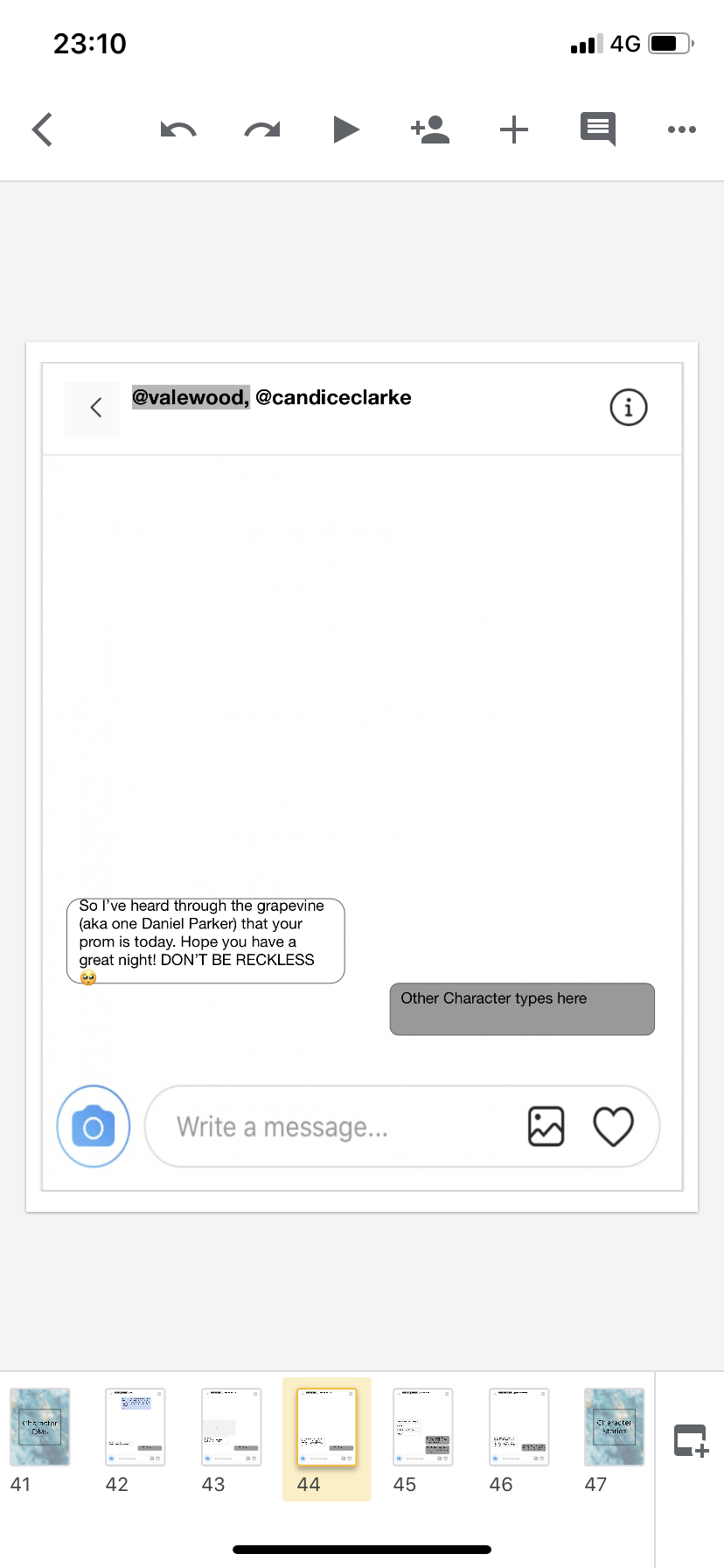Share with people via add-person icon

click(x=430, y=129)
